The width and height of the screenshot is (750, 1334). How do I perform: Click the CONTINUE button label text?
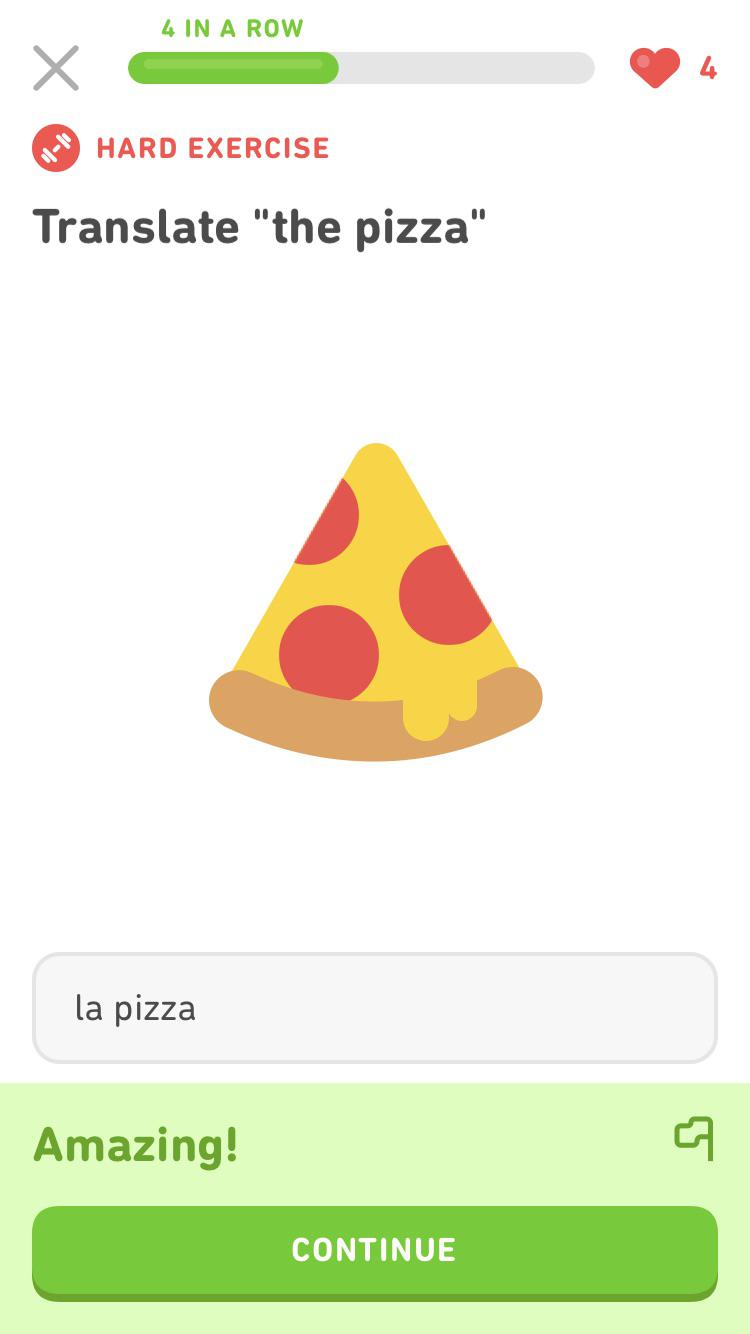coord(375,1248)
